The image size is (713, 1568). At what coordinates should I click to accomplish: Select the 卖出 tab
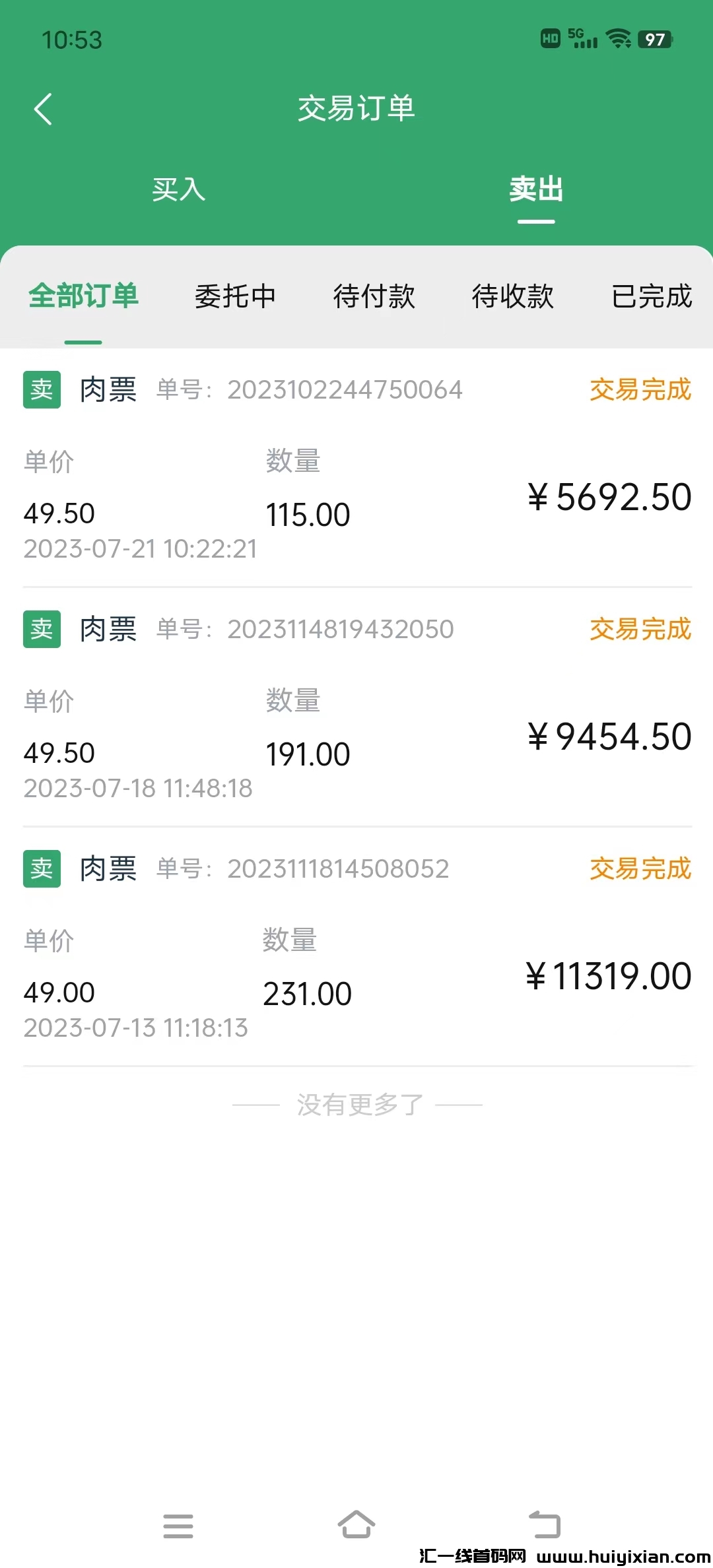[x=536, y=191]
